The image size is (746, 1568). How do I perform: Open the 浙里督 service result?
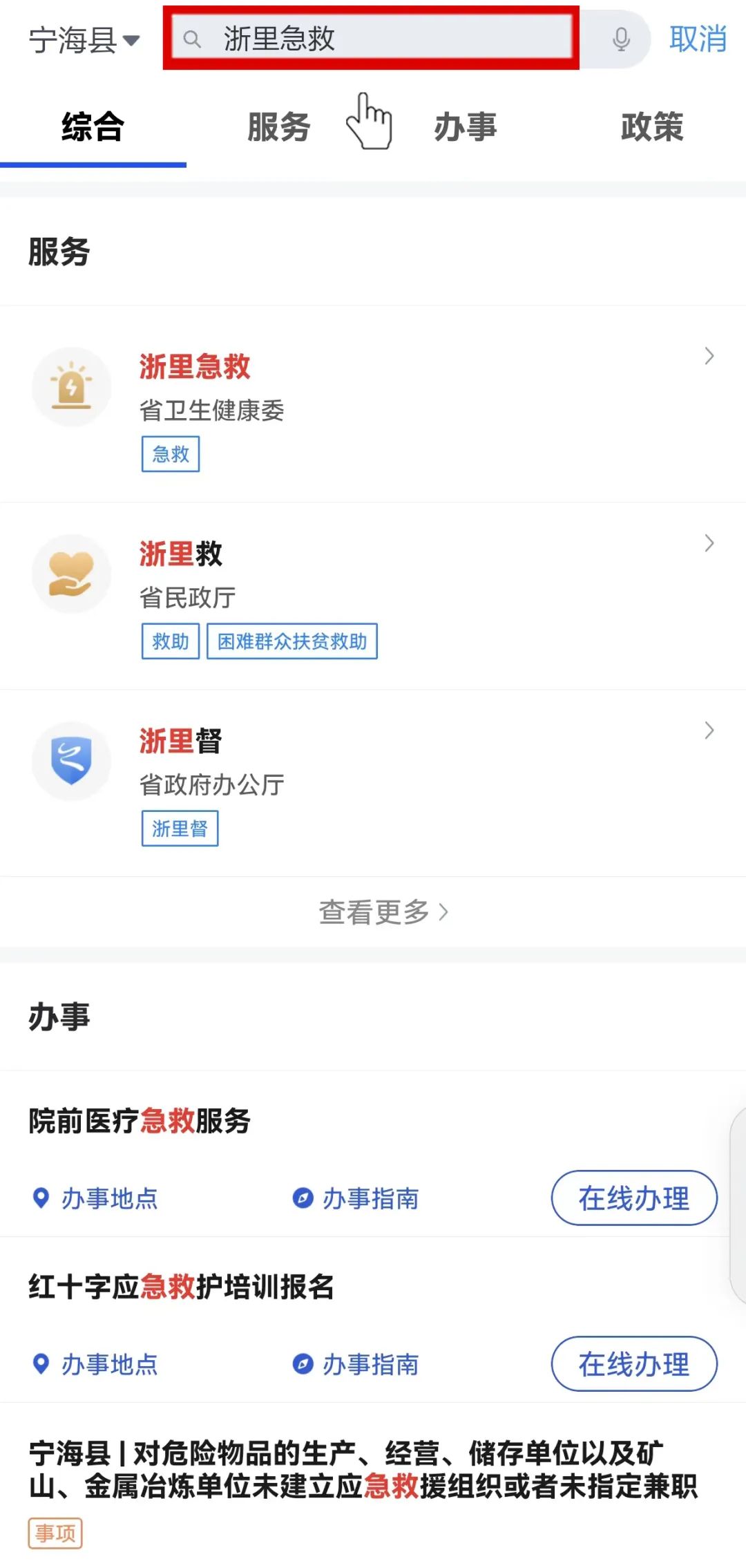point(373,782)
